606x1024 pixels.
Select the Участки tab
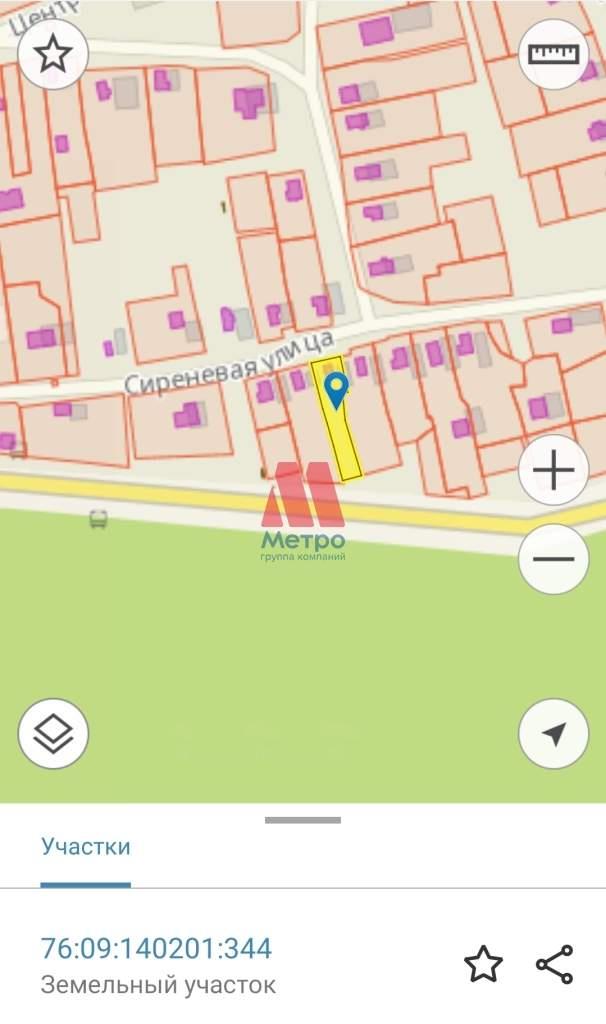coord(86,847)
